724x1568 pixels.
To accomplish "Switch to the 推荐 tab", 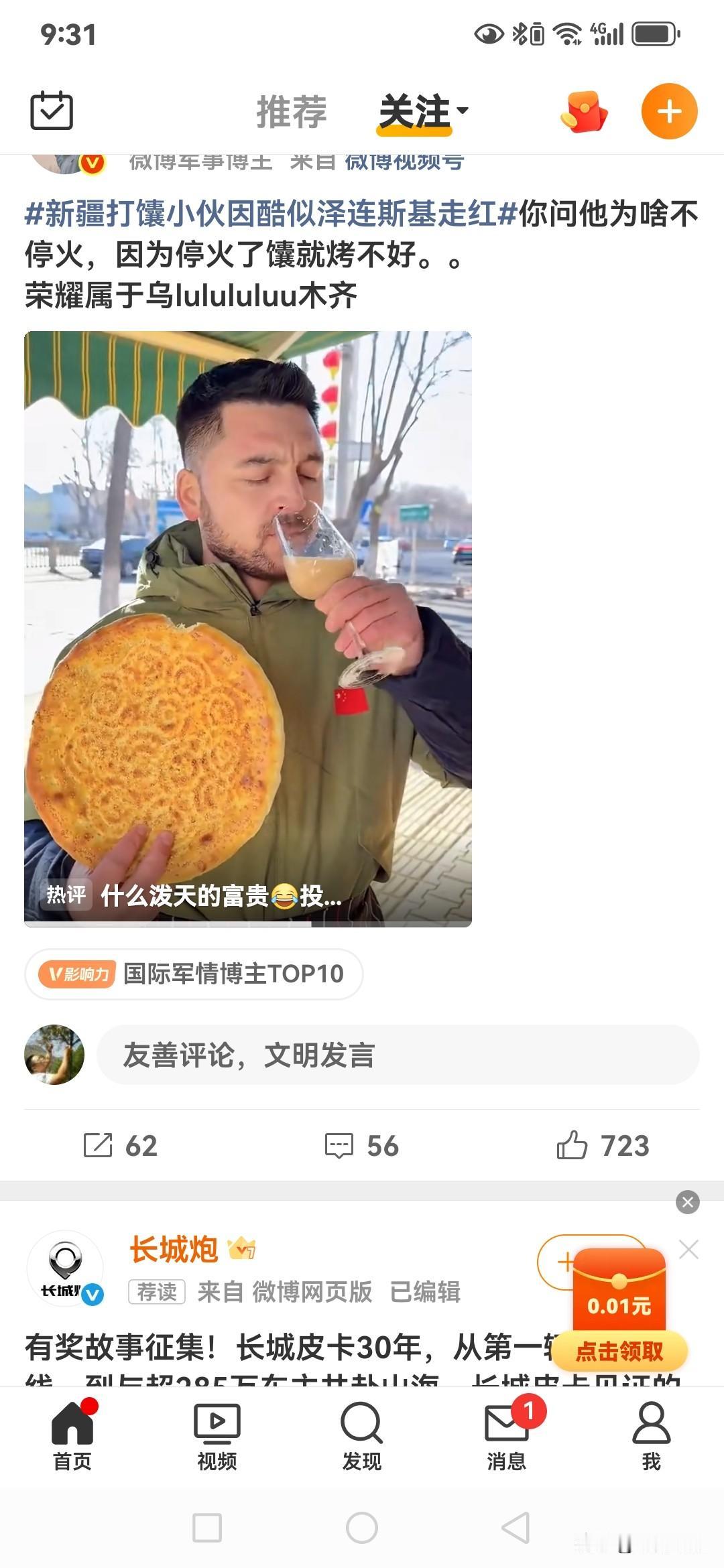I will [291, 111].
